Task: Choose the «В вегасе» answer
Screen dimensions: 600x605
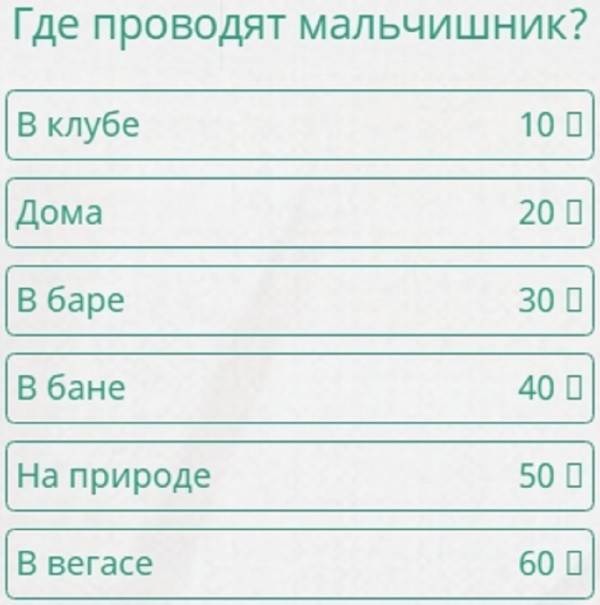Action: pos(298,564)
